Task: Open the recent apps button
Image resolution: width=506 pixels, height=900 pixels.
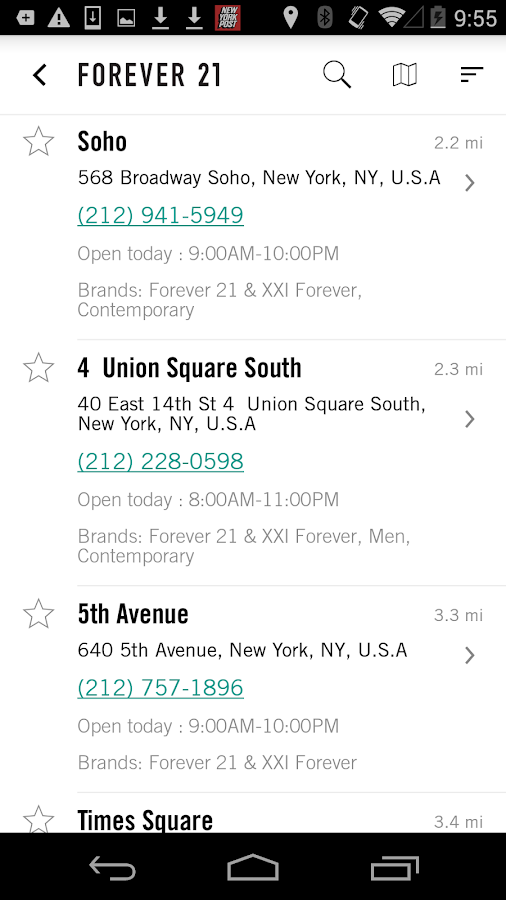Action: tap(395, 867)
